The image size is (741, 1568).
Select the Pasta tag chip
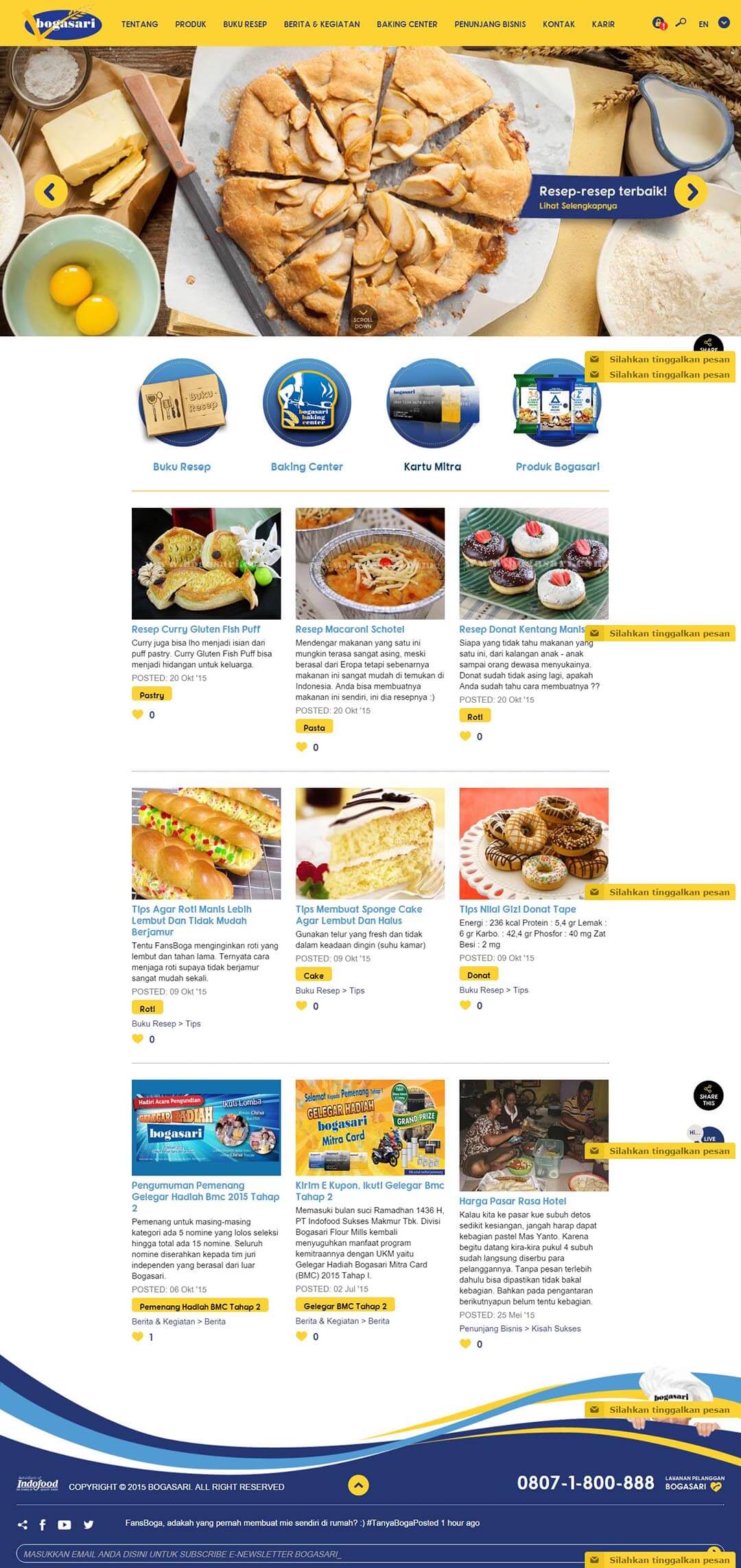[314, 727]
